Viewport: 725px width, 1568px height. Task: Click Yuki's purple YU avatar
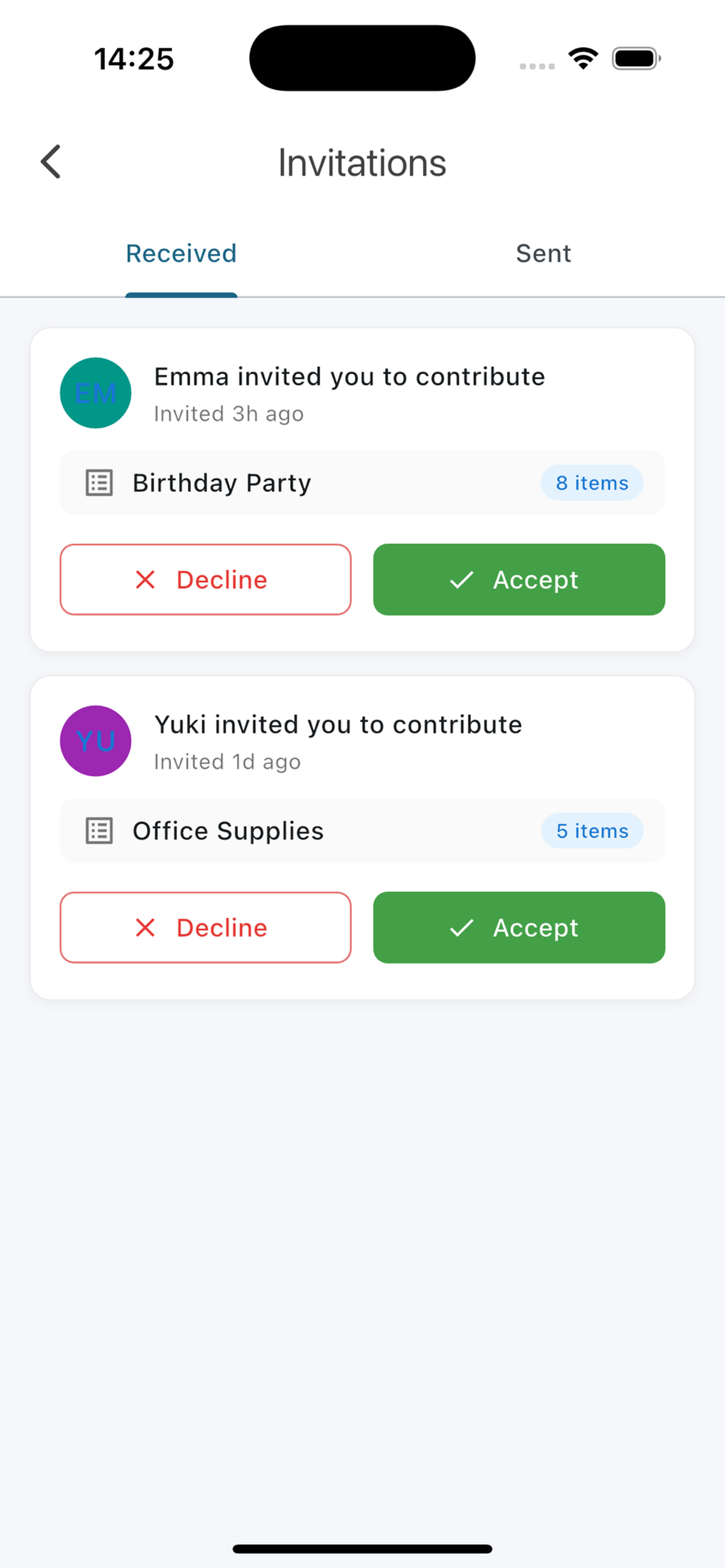pyautogui.click(x=95, y=741)
